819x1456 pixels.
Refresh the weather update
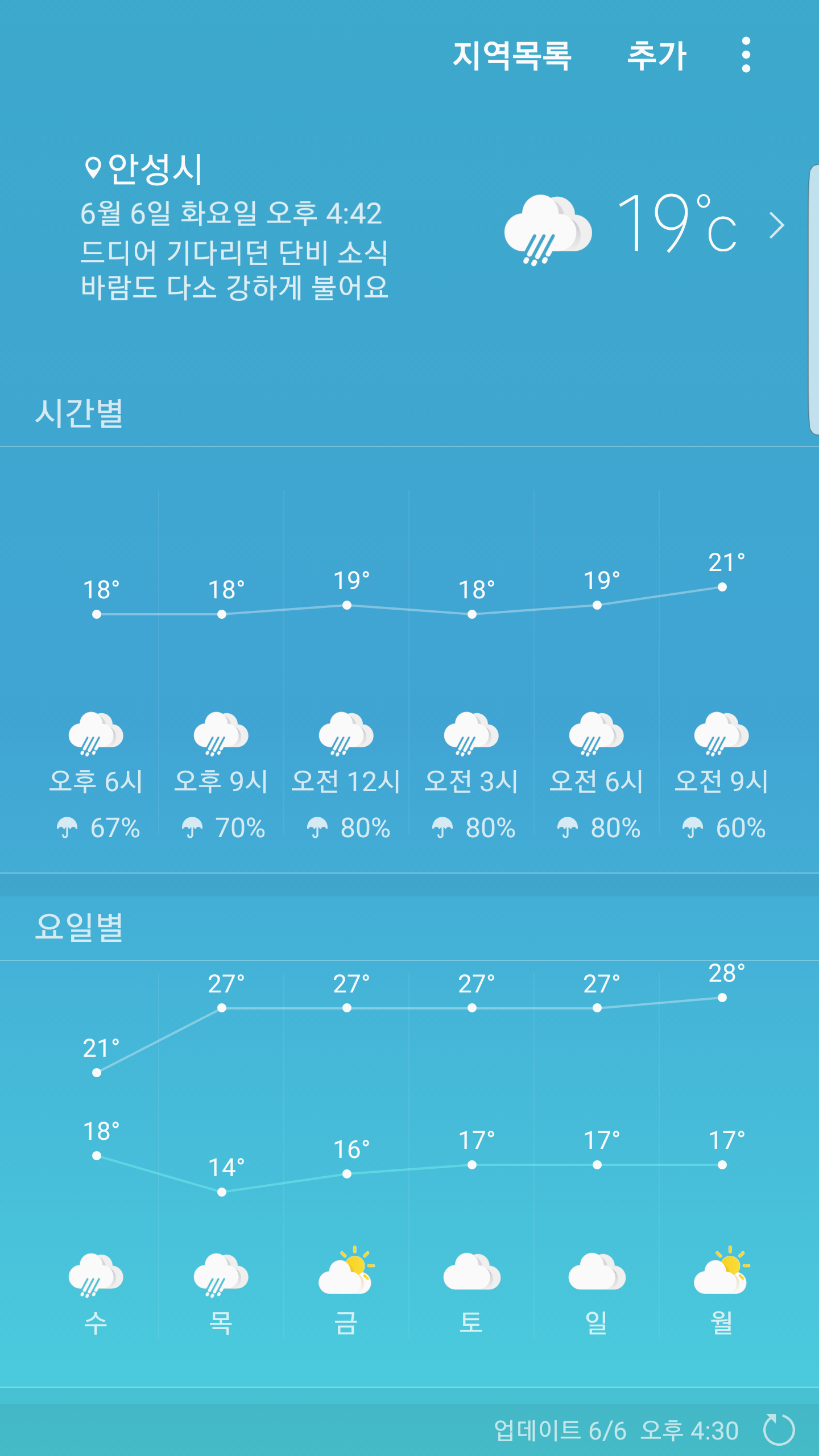point(779,1429)
